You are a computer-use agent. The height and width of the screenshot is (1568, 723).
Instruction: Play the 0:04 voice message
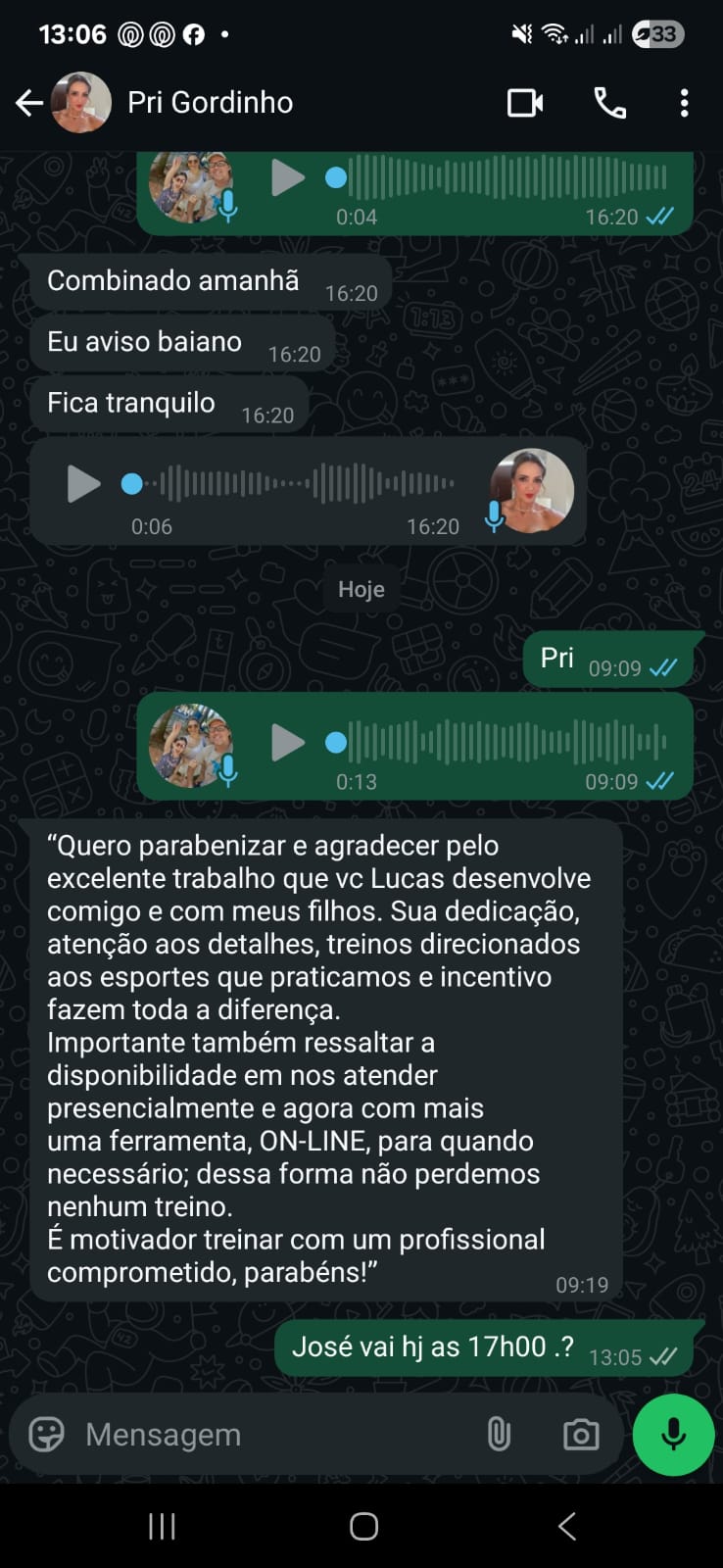[x=287, y=178]
